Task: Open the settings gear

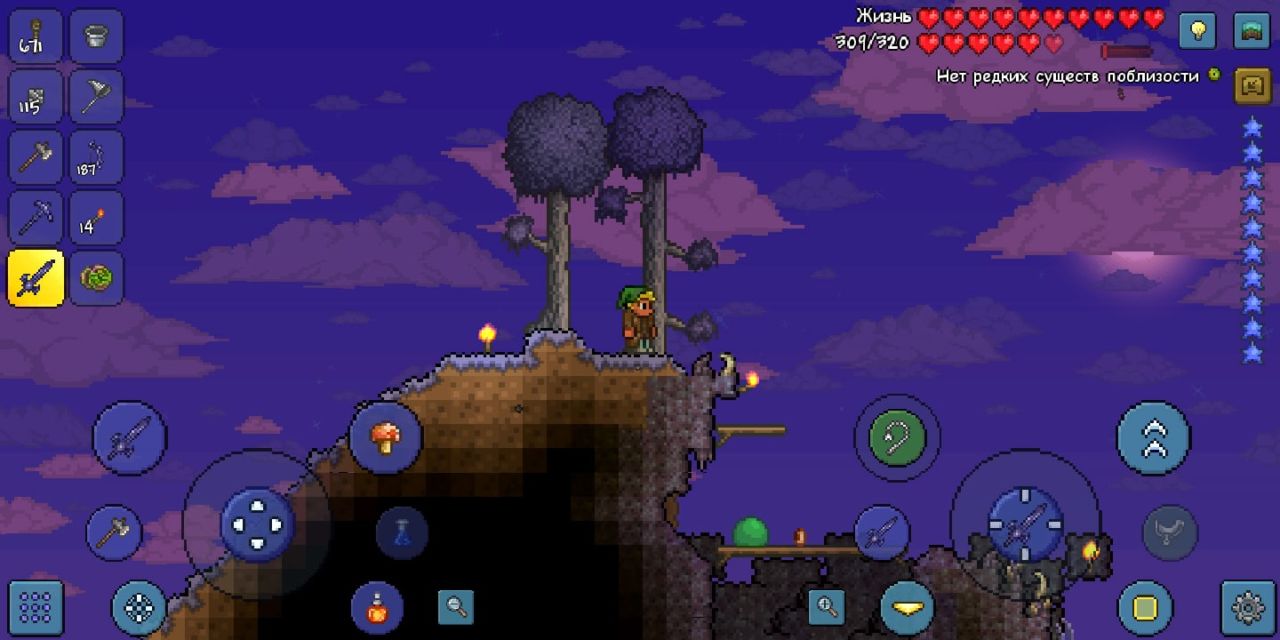Action: tap(1248, 607)
